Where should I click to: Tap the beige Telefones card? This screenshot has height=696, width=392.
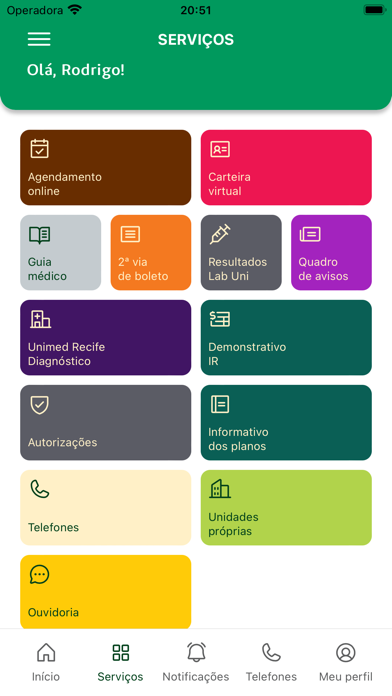tap(106, 508)
